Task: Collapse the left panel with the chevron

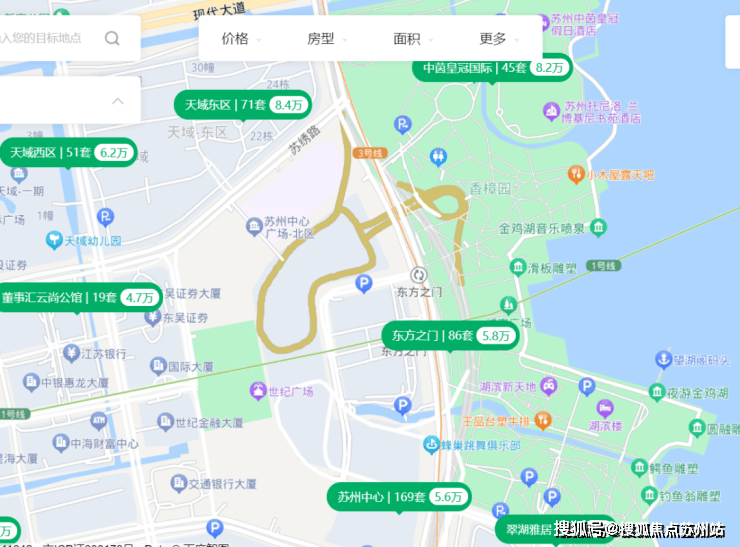Action: (118, 101)
